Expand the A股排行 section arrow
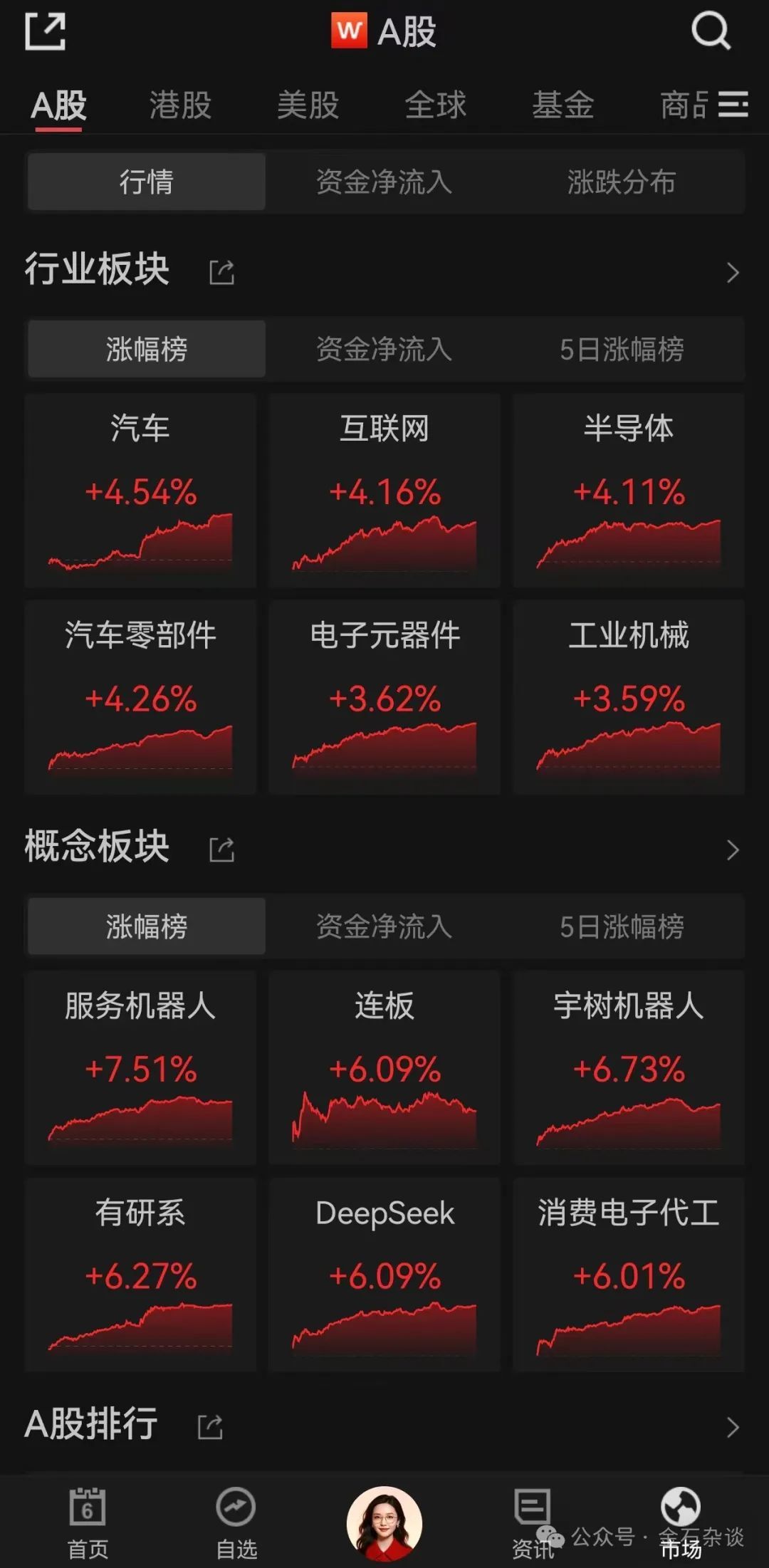769x1568 pixels. 732,1427
